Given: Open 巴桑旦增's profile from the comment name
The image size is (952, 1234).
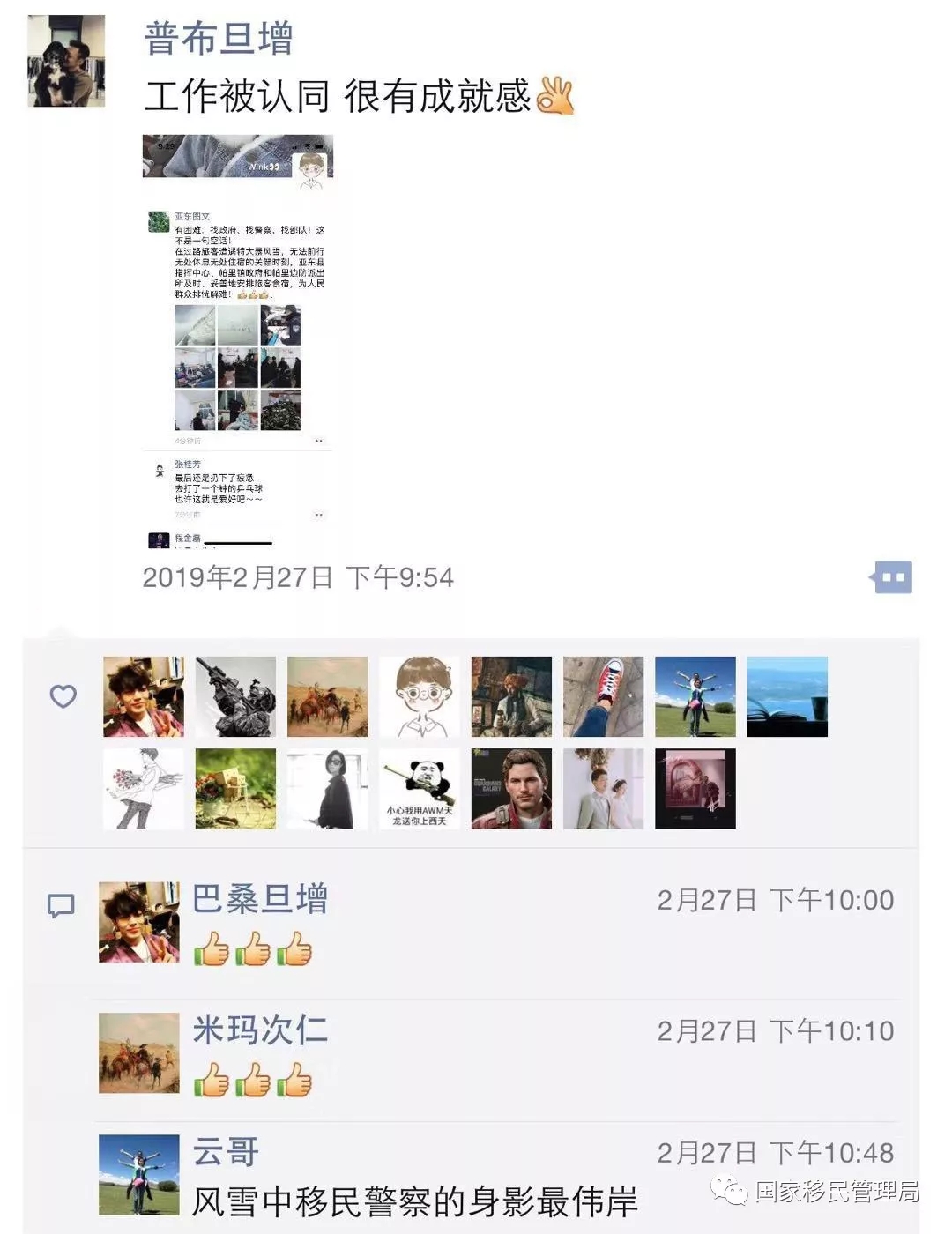Looking at the screenshot, I should click(260, 899).
